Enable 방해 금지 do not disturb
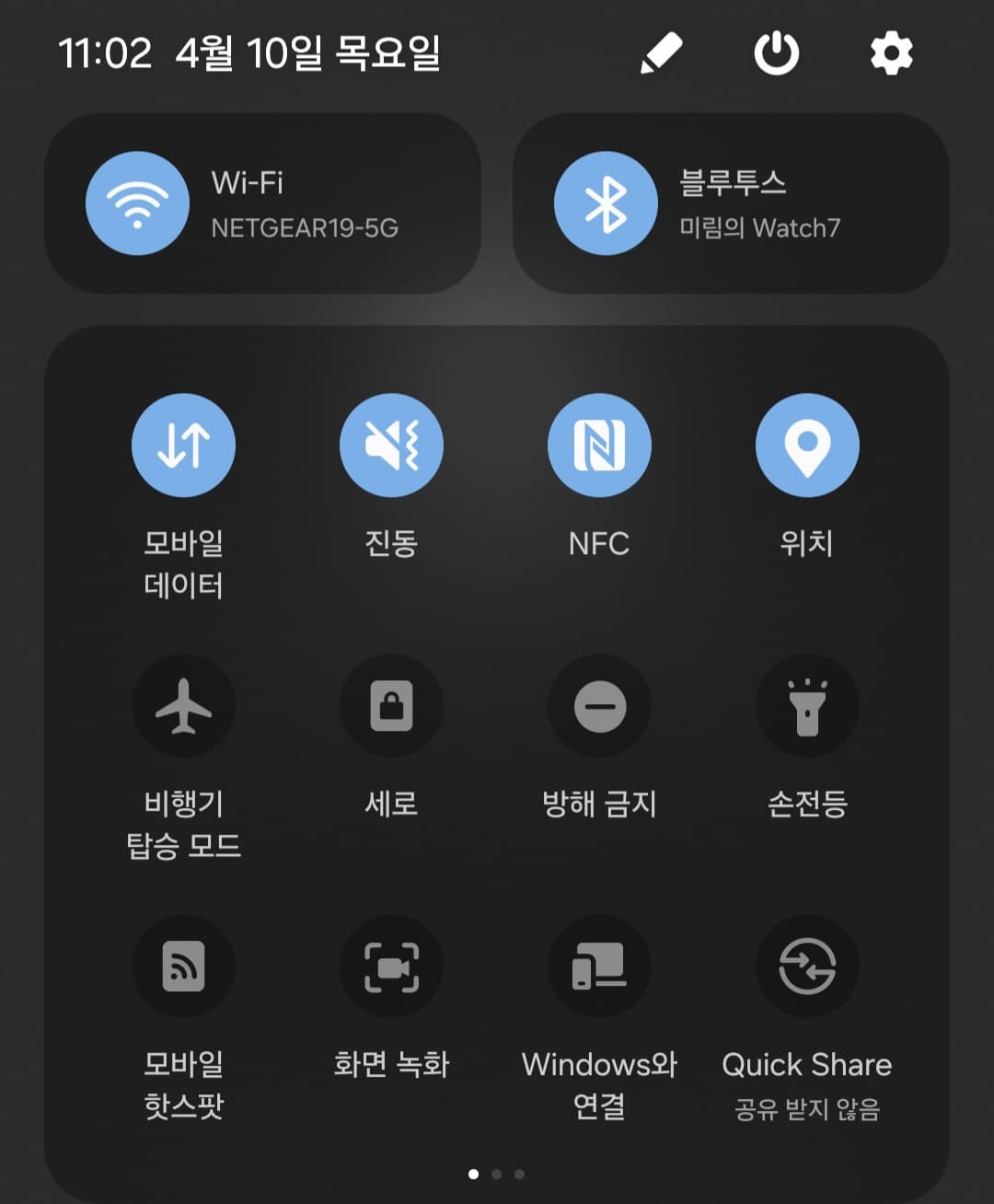 (x=599, y=707)
